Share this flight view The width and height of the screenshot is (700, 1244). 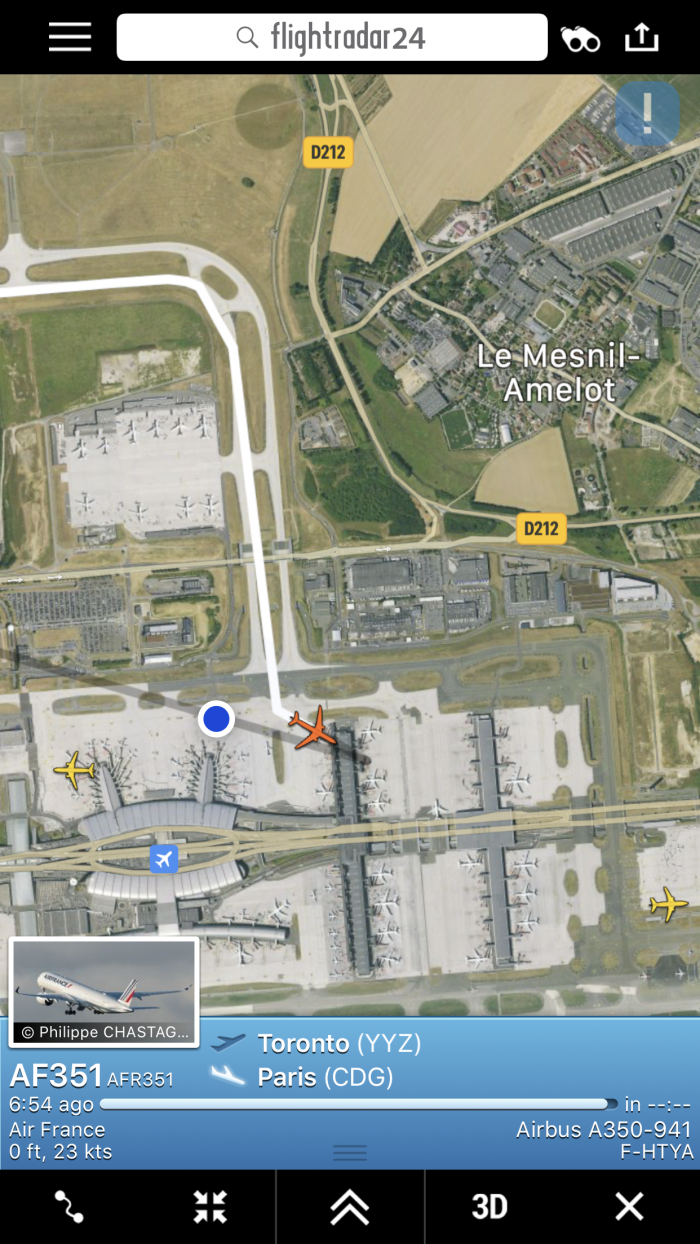(642, 37)
